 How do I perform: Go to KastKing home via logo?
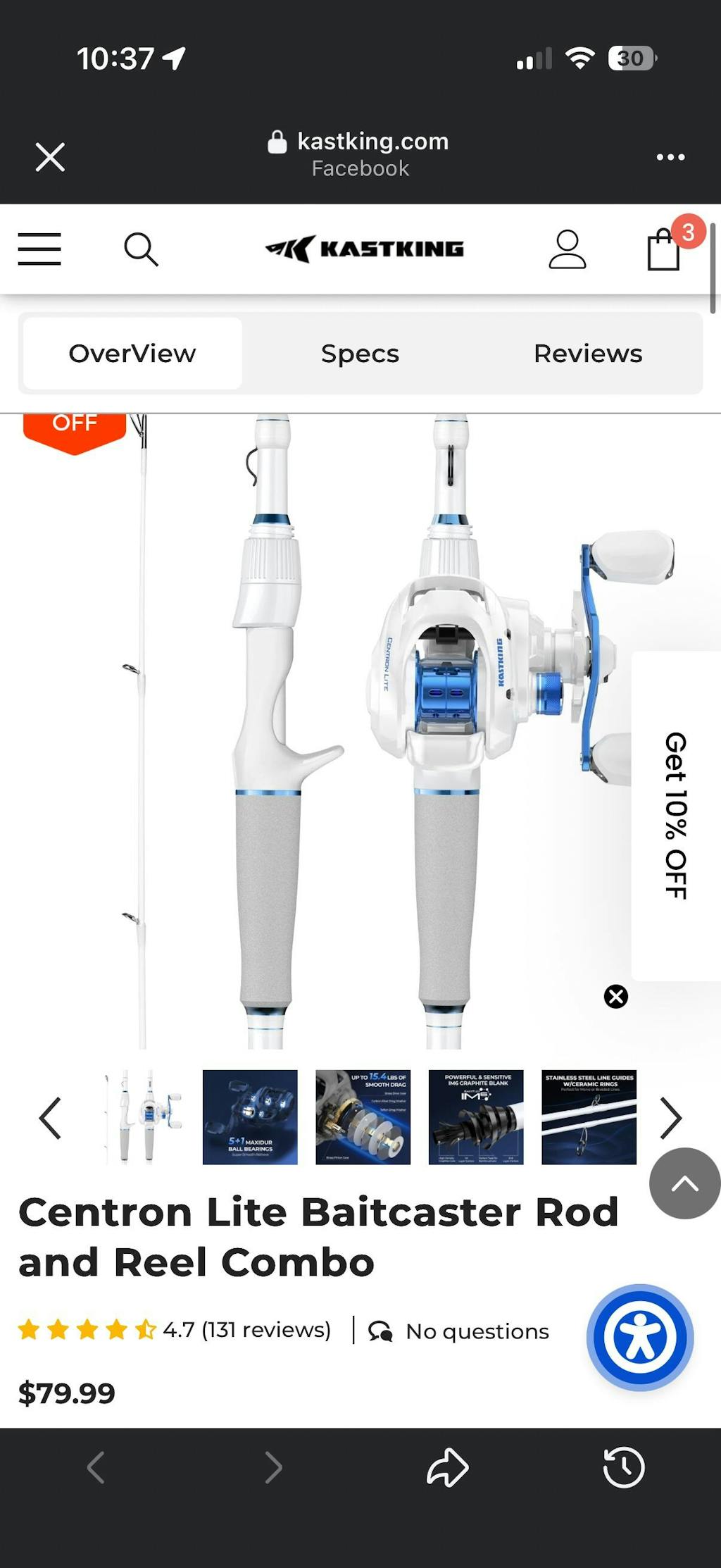click(x=364, y=249)
